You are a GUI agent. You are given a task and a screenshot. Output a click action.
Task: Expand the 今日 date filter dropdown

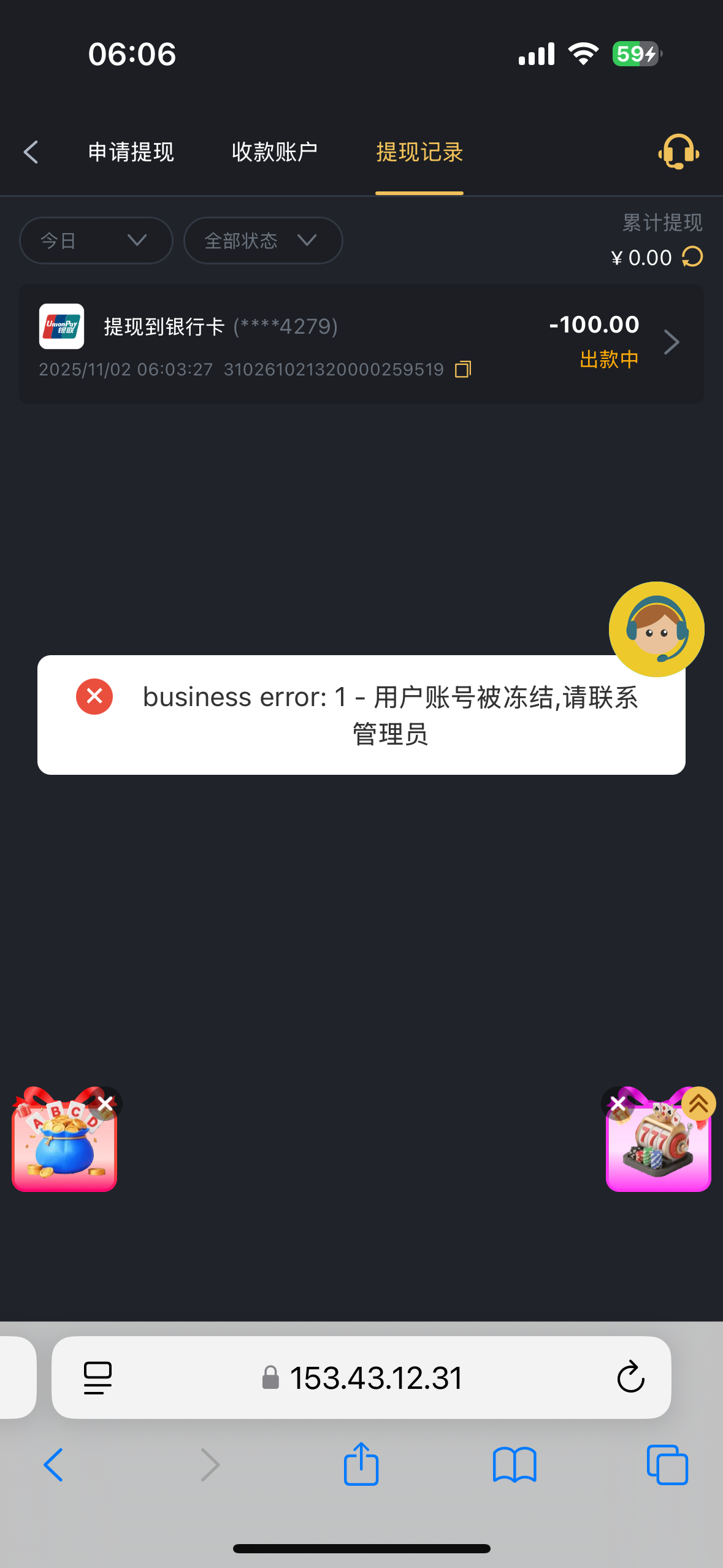click(x=96, y=240)
